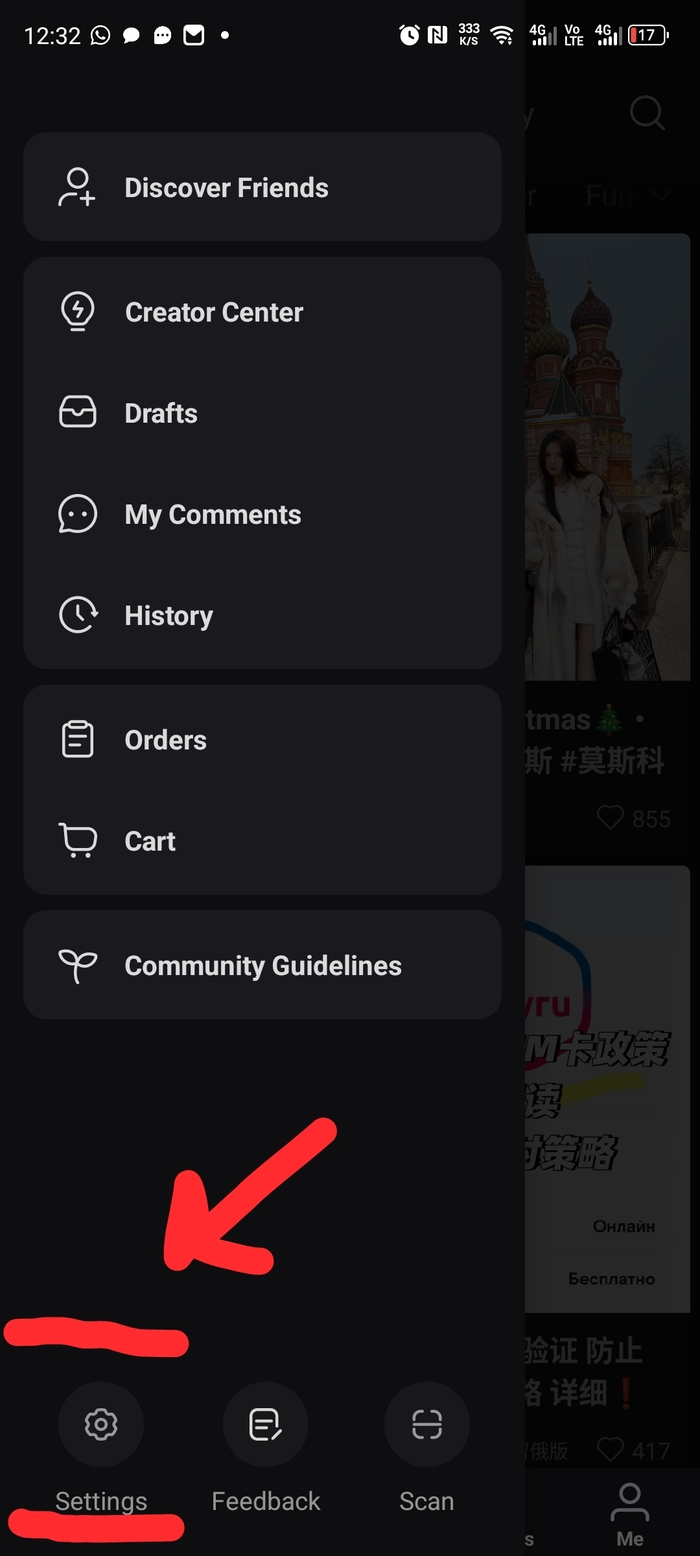Tap the Feedback button
700x1556 pixels.
tap(265, 1425)
